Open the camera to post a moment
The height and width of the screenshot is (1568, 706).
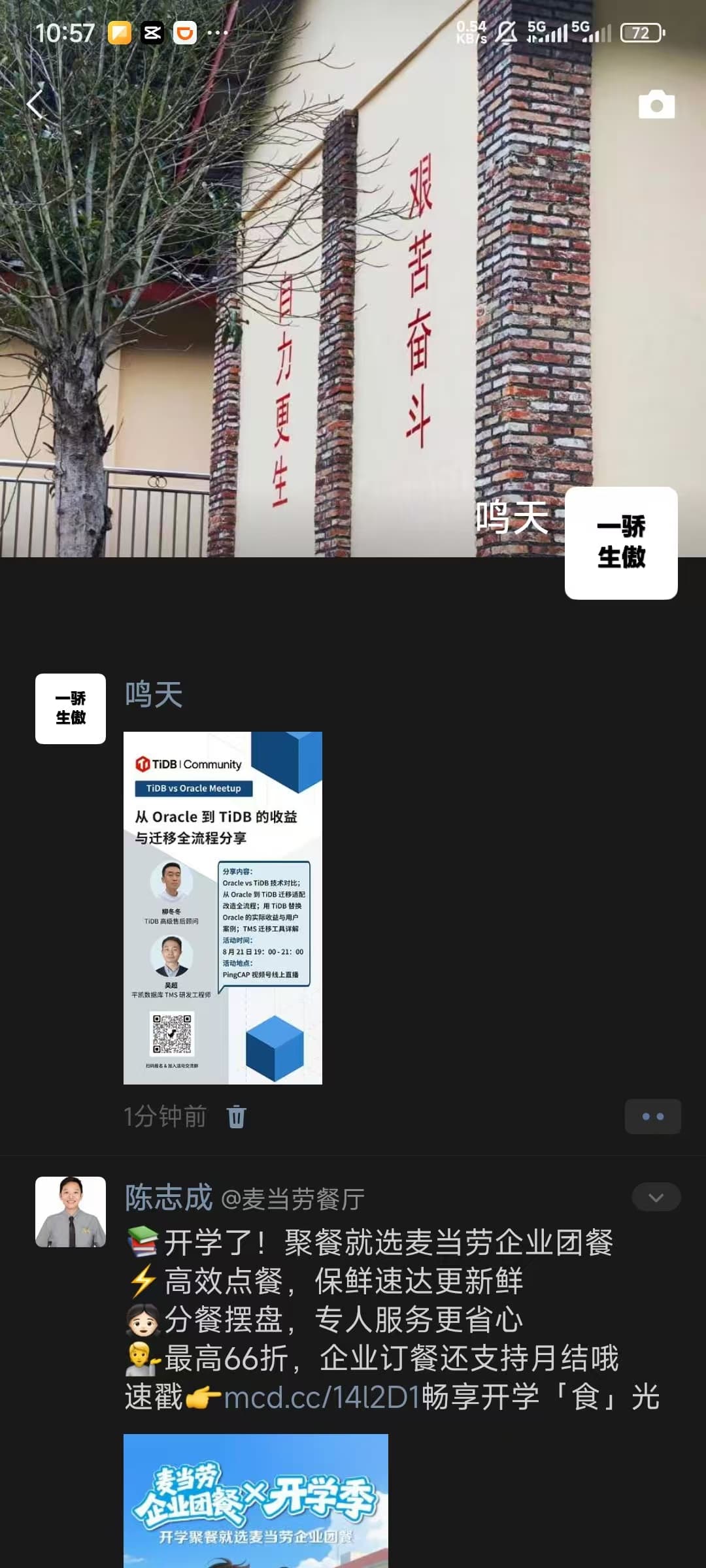[x=656, y=105]
